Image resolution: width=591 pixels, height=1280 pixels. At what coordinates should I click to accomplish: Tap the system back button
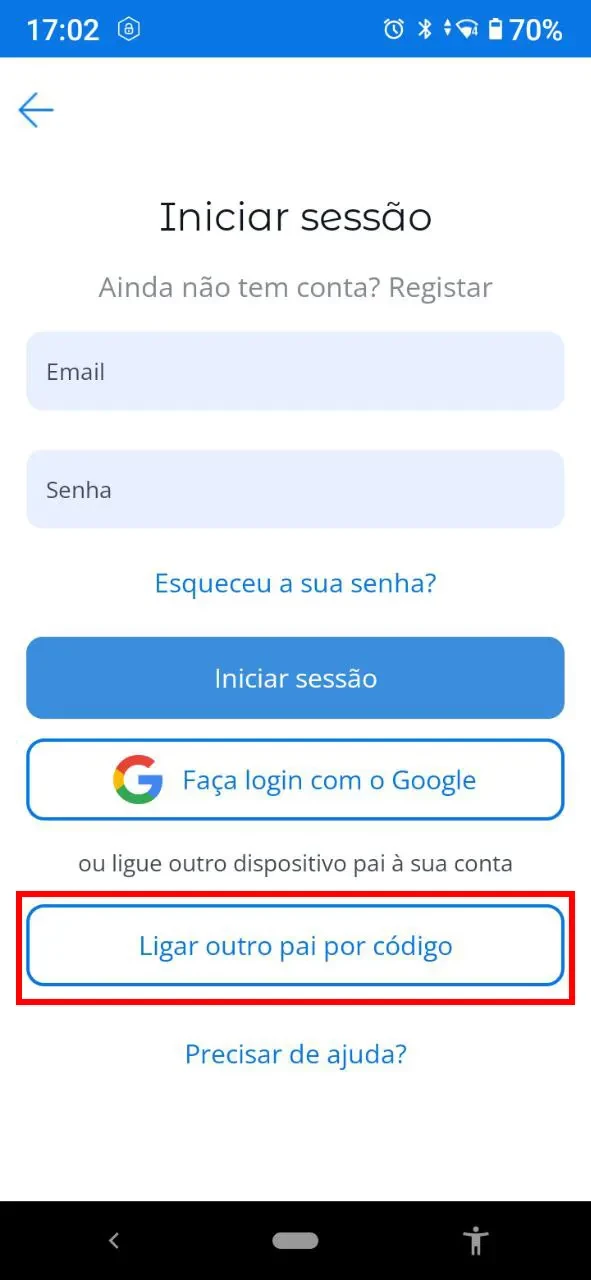click(x=114, y=1241)
